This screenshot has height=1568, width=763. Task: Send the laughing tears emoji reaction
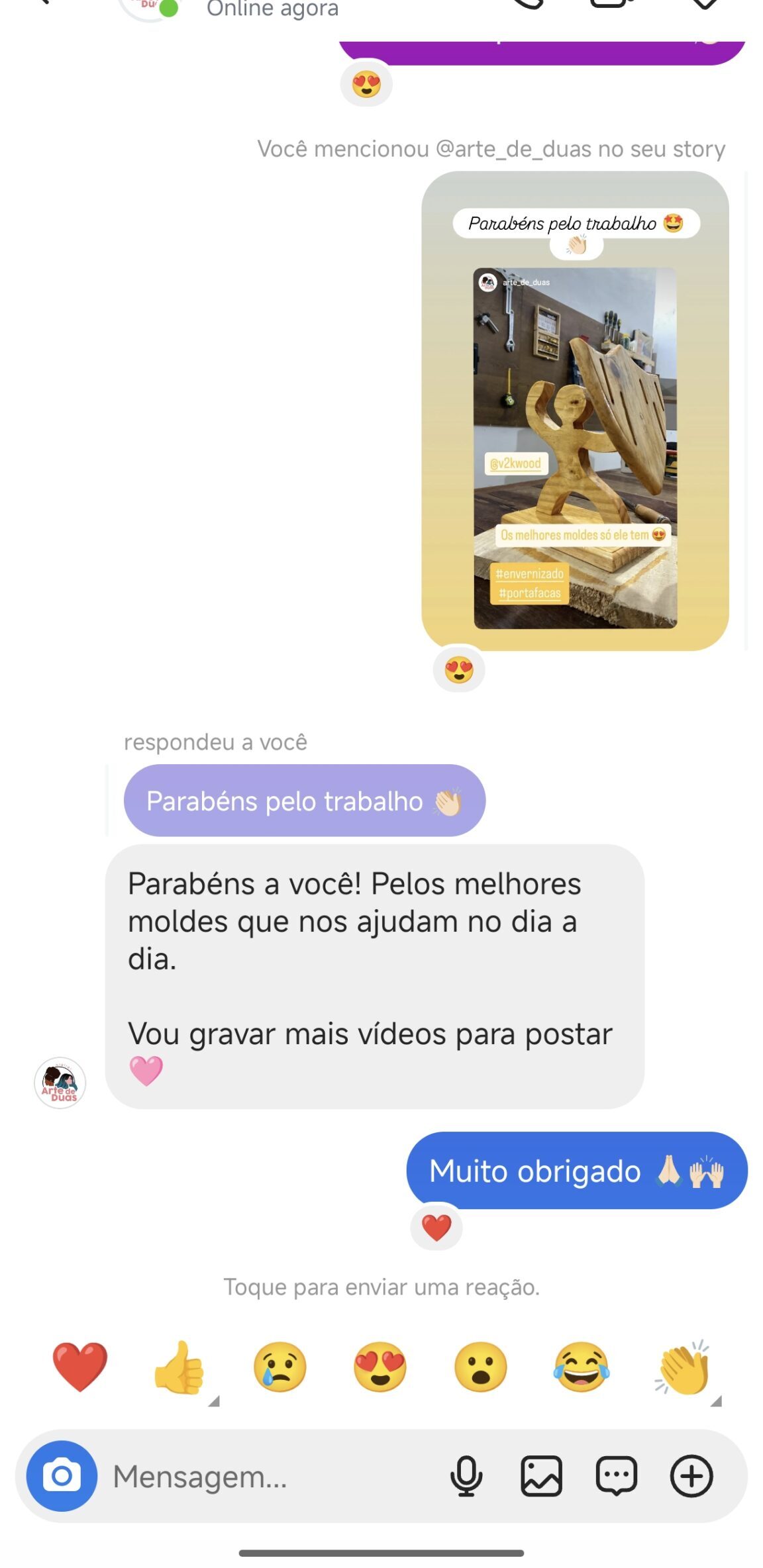click(x=581, y=1367)
